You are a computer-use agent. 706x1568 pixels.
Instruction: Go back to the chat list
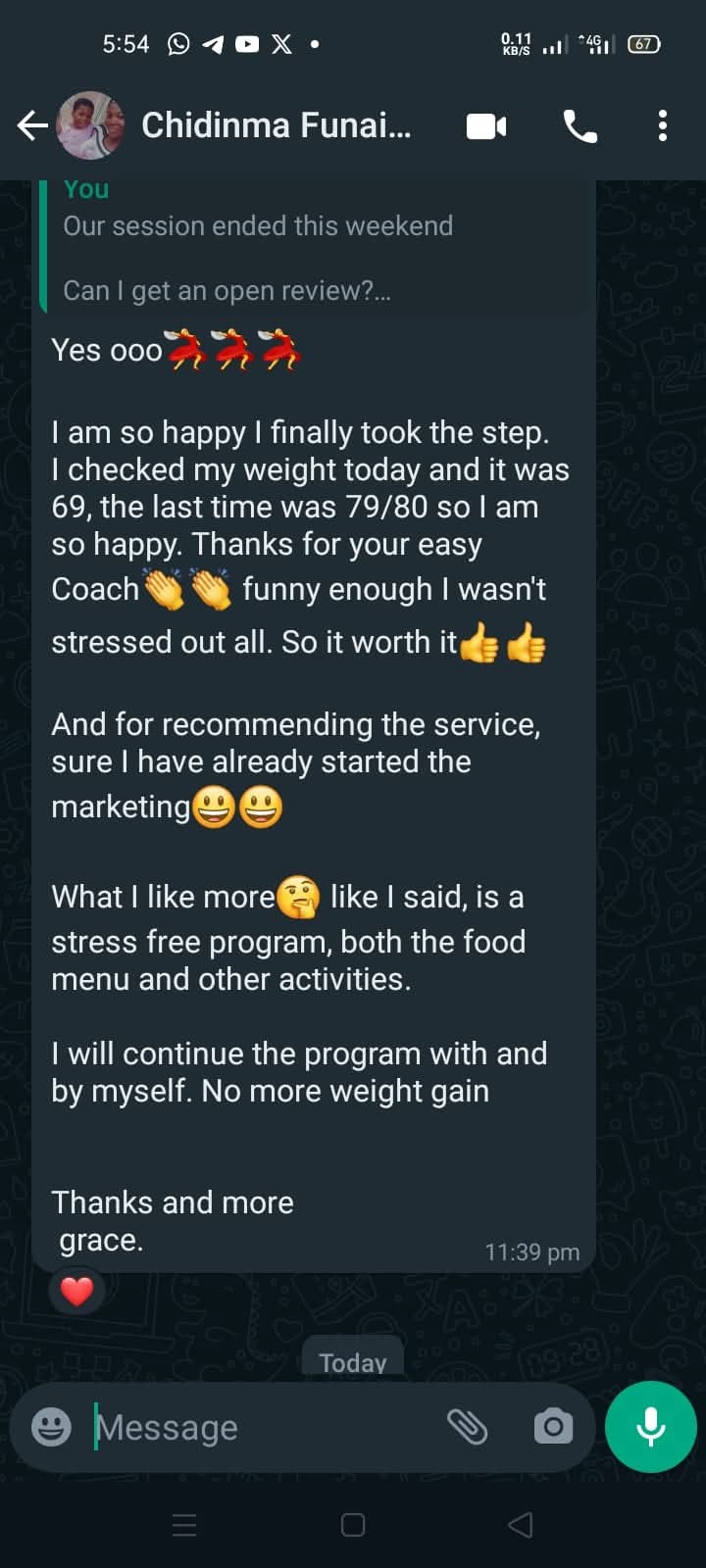click(32, 125)
